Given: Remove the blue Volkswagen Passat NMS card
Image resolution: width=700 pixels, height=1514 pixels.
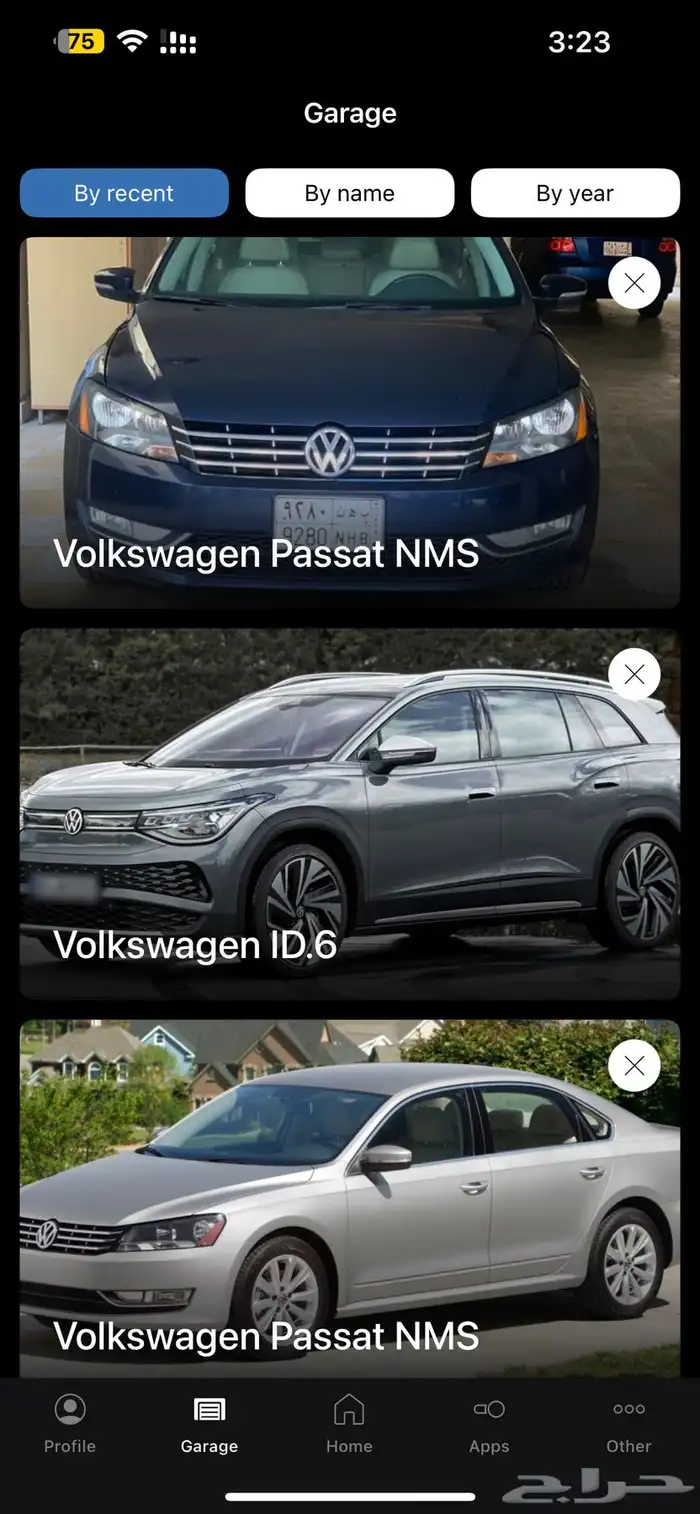Looking at the screenshot, I should 634,283.
